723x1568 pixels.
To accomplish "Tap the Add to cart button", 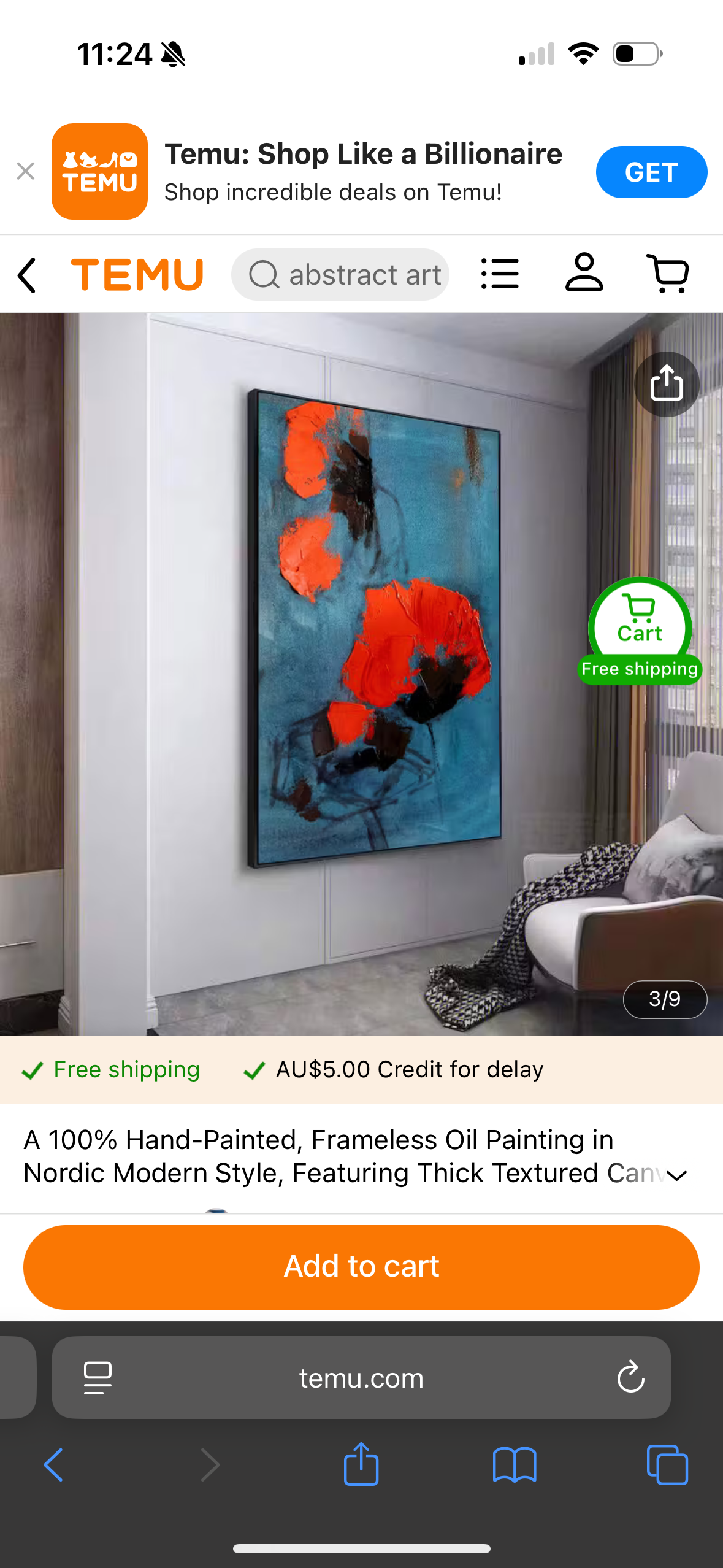I will (361, 1267).
